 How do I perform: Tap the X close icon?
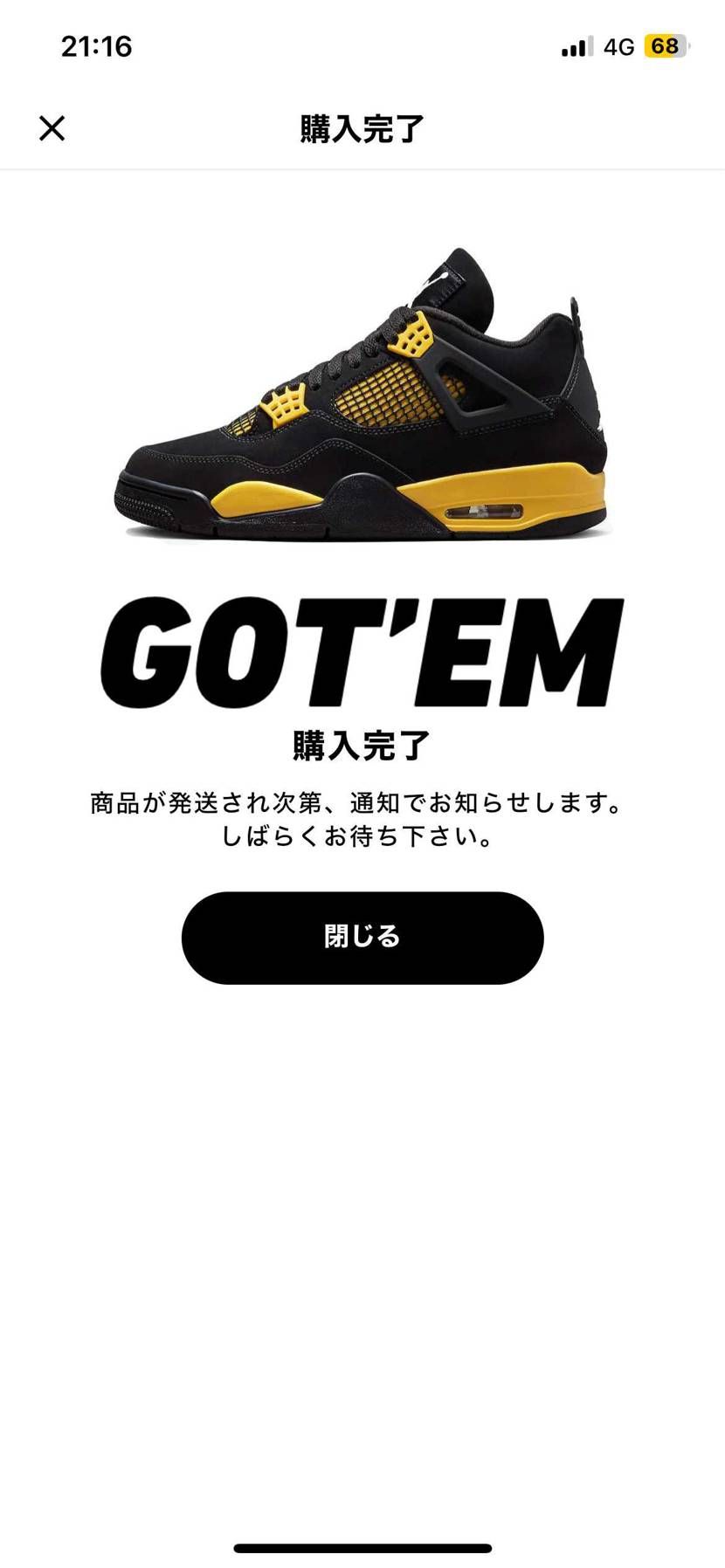pos(52,127)
